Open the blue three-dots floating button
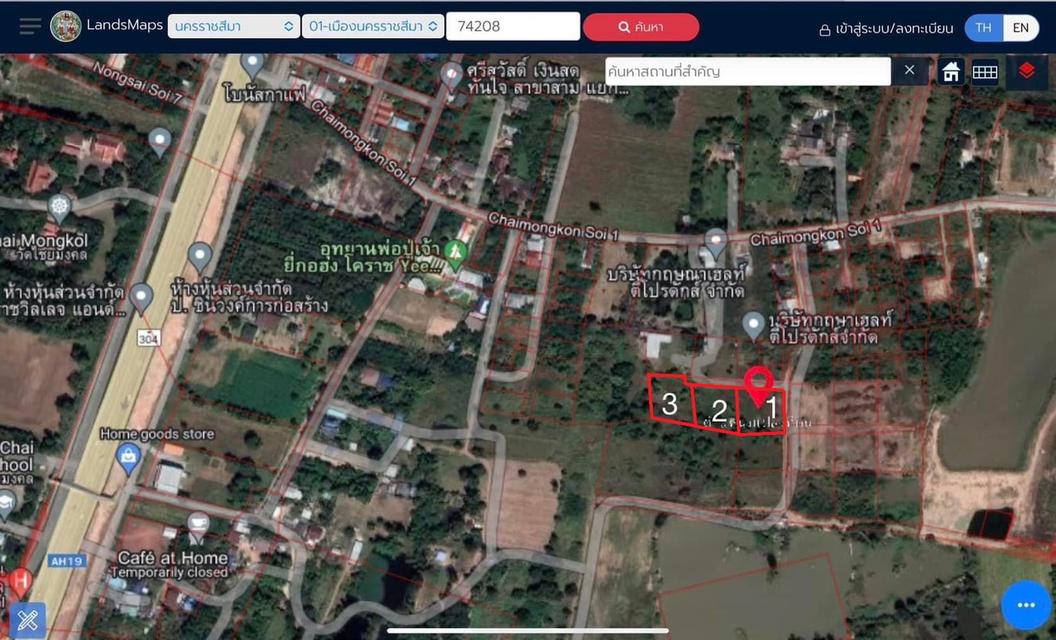This screenshot has height=640, width=1056. pyautogui.click(x=1025, y=605)
